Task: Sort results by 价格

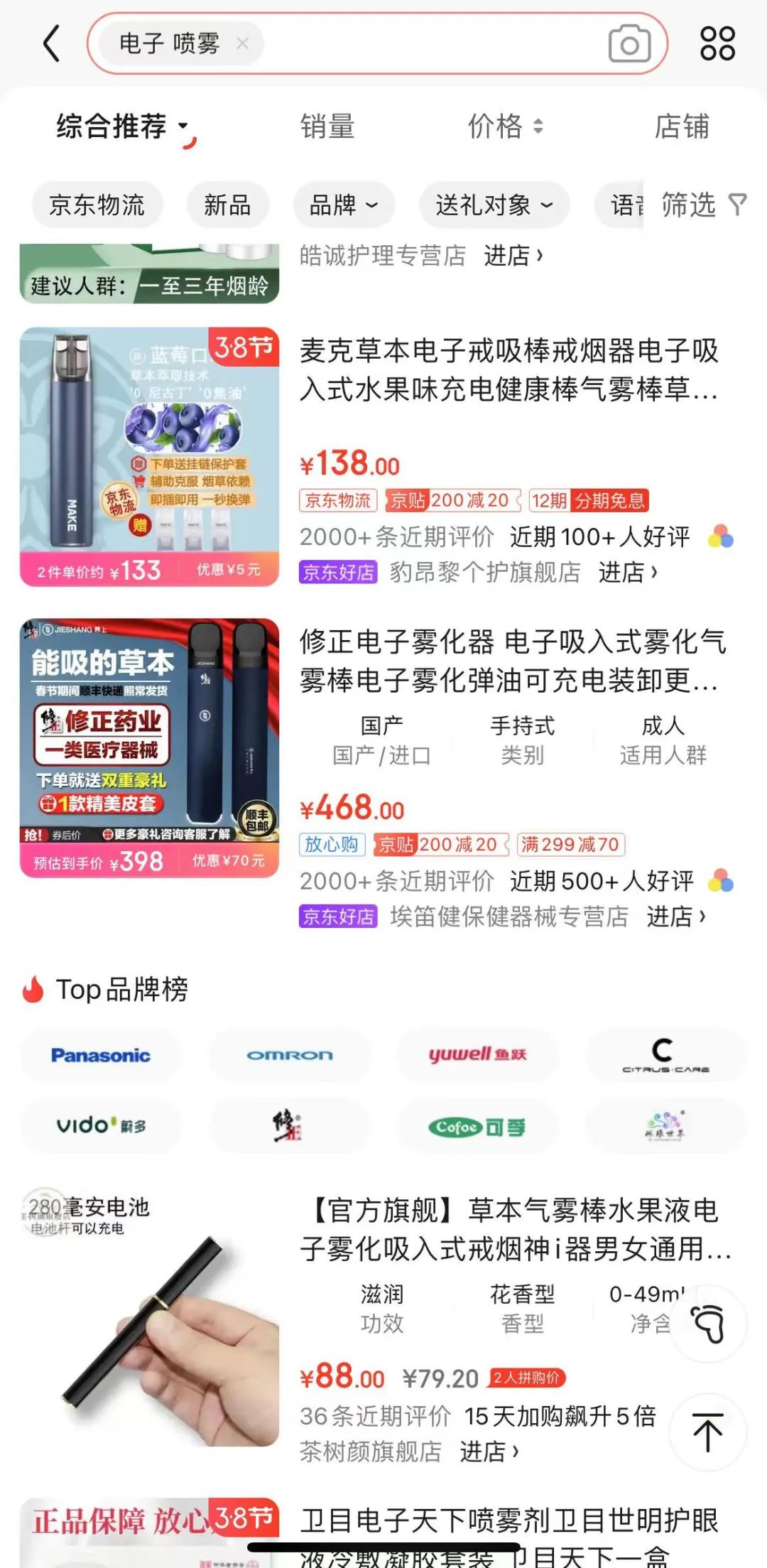Action: click(x=505, y=127)
